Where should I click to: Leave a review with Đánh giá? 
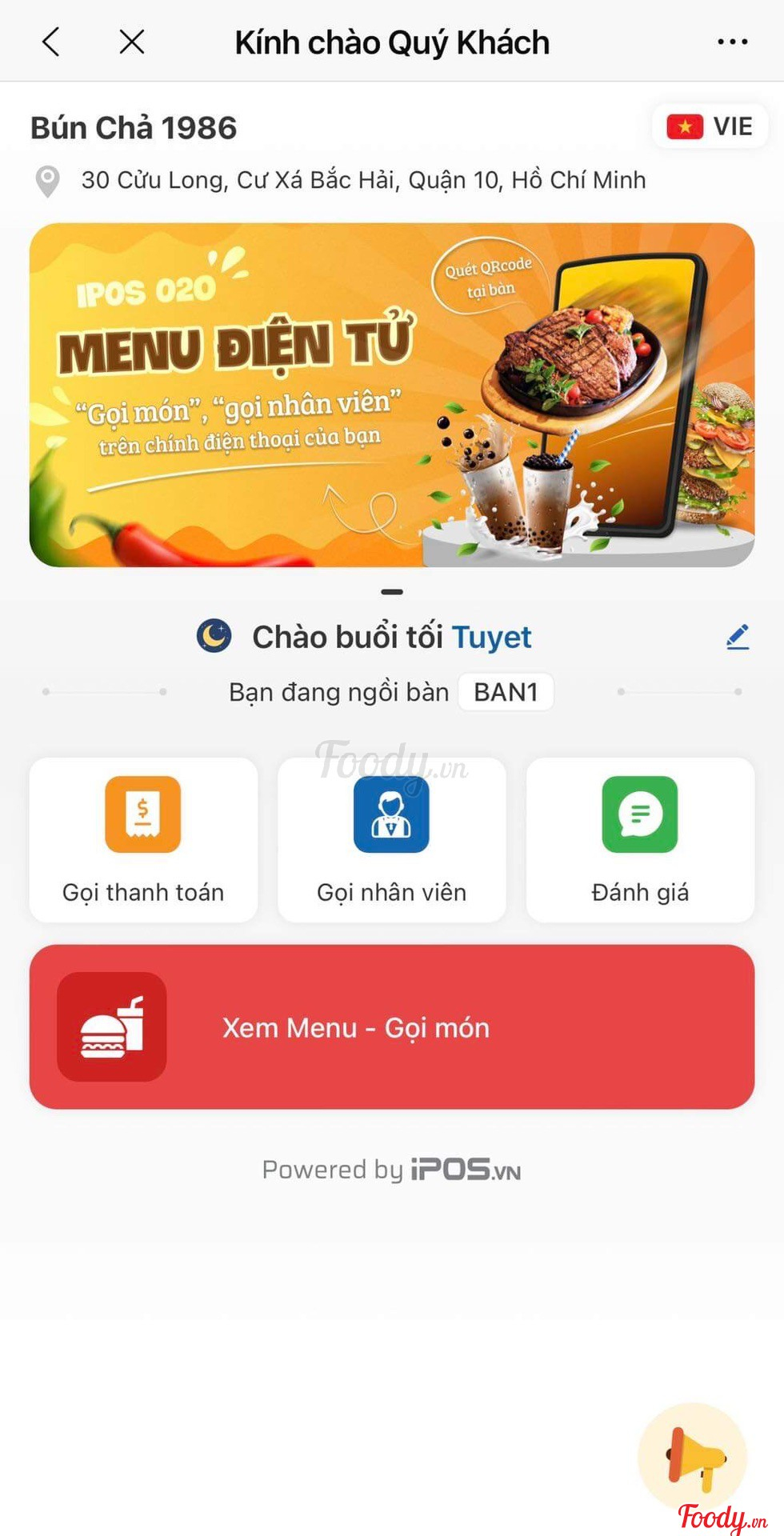(x=640, y=839)
